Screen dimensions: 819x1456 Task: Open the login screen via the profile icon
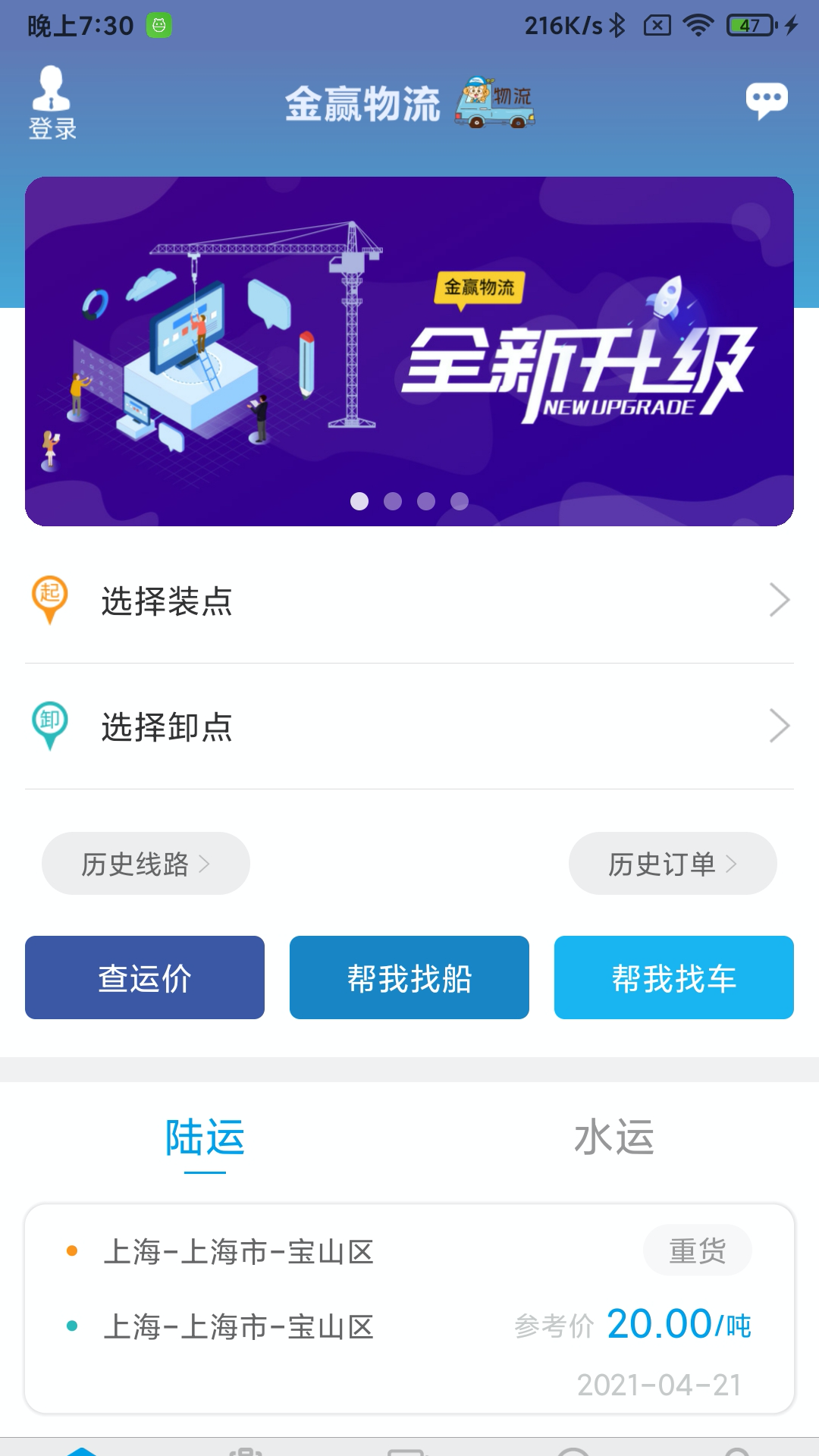point(52,99)
